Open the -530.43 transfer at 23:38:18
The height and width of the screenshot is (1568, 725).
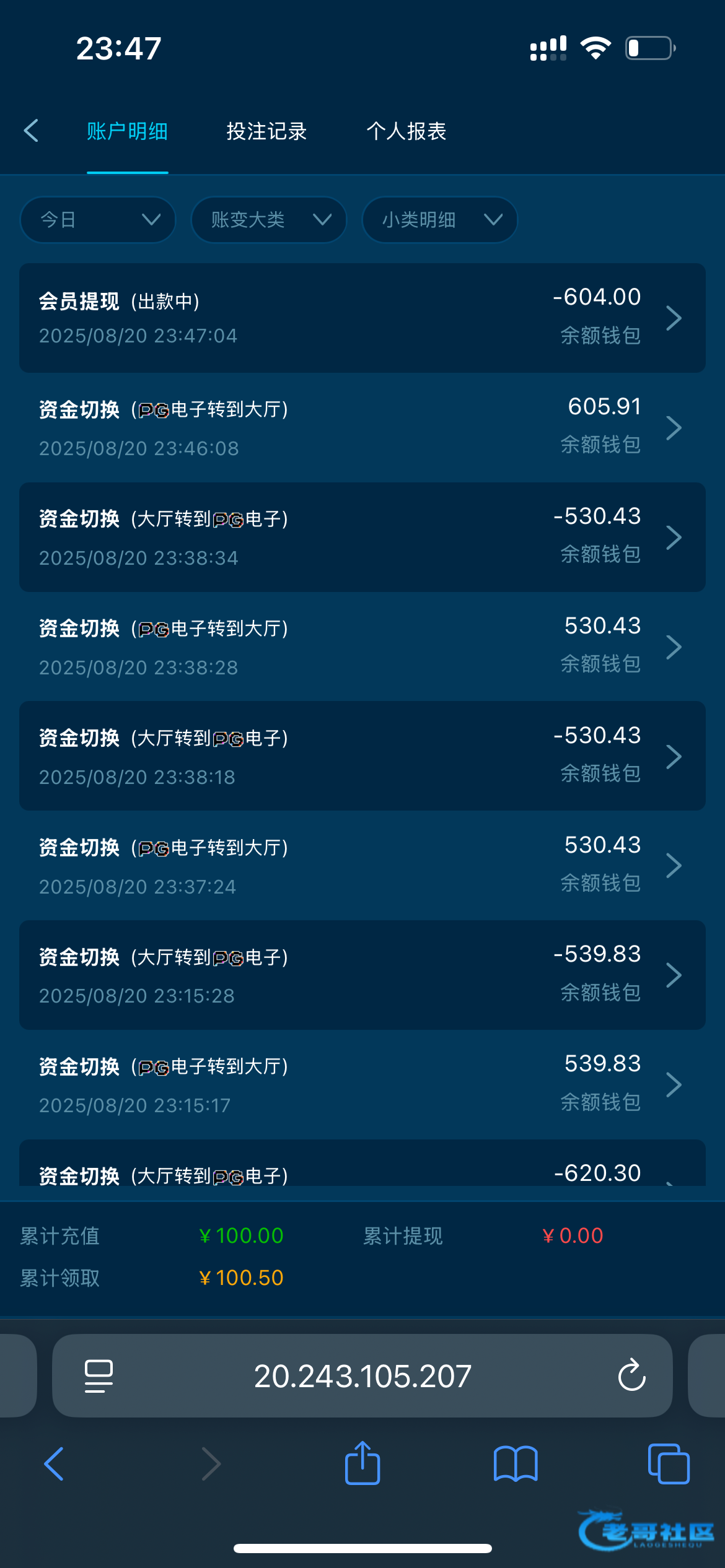(362, 756)
